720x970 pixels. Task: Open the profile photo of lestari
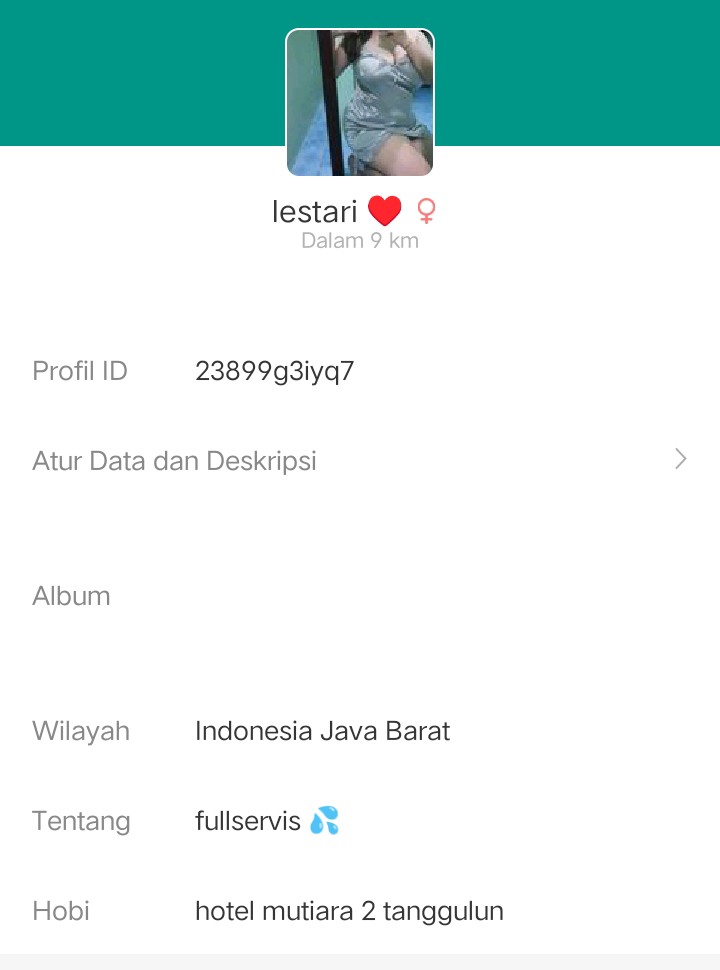pyautogui.click(x=360, y=103)
